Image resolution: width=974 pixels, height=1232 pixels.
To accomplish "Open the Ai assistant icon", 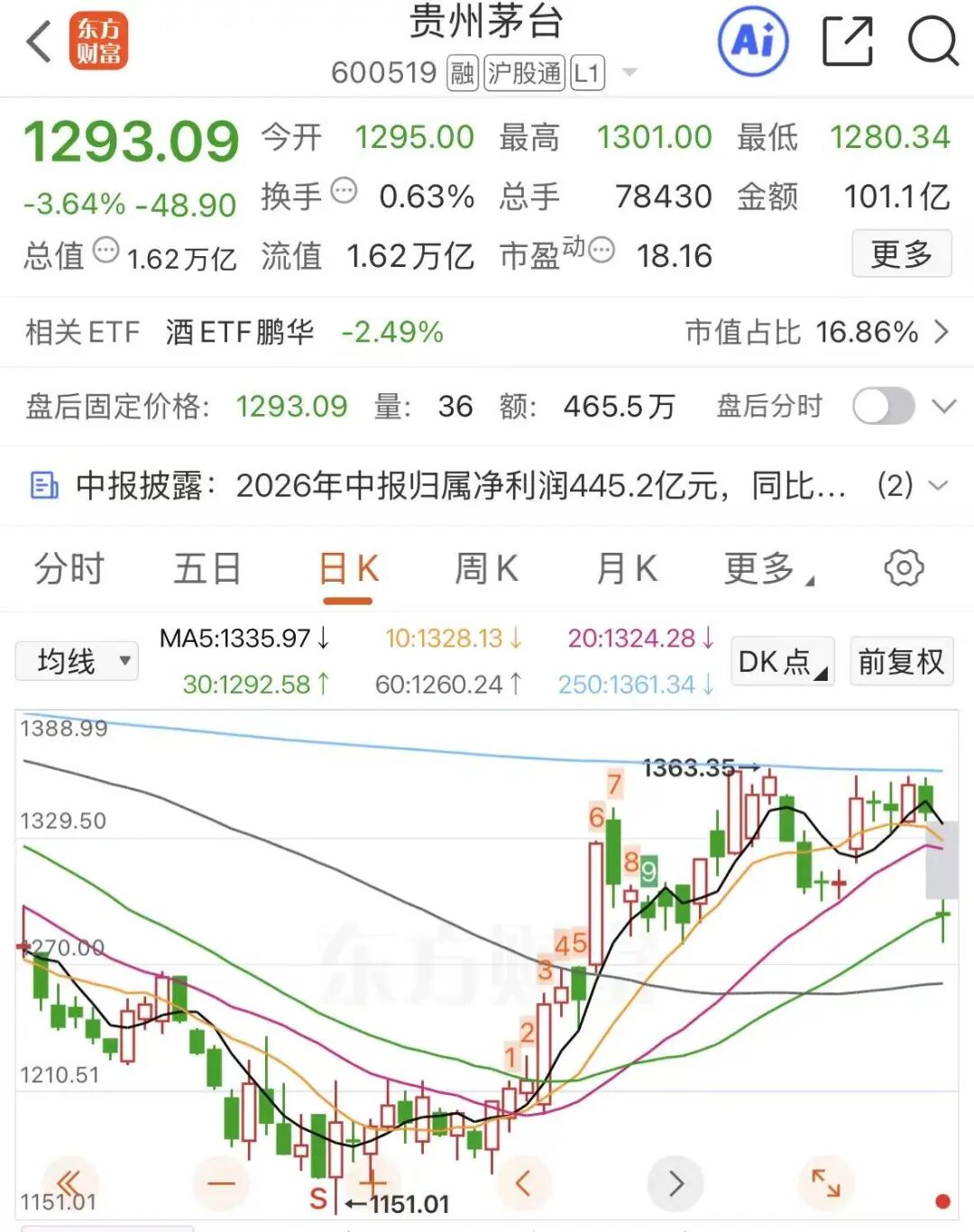I will click(753, 41).
